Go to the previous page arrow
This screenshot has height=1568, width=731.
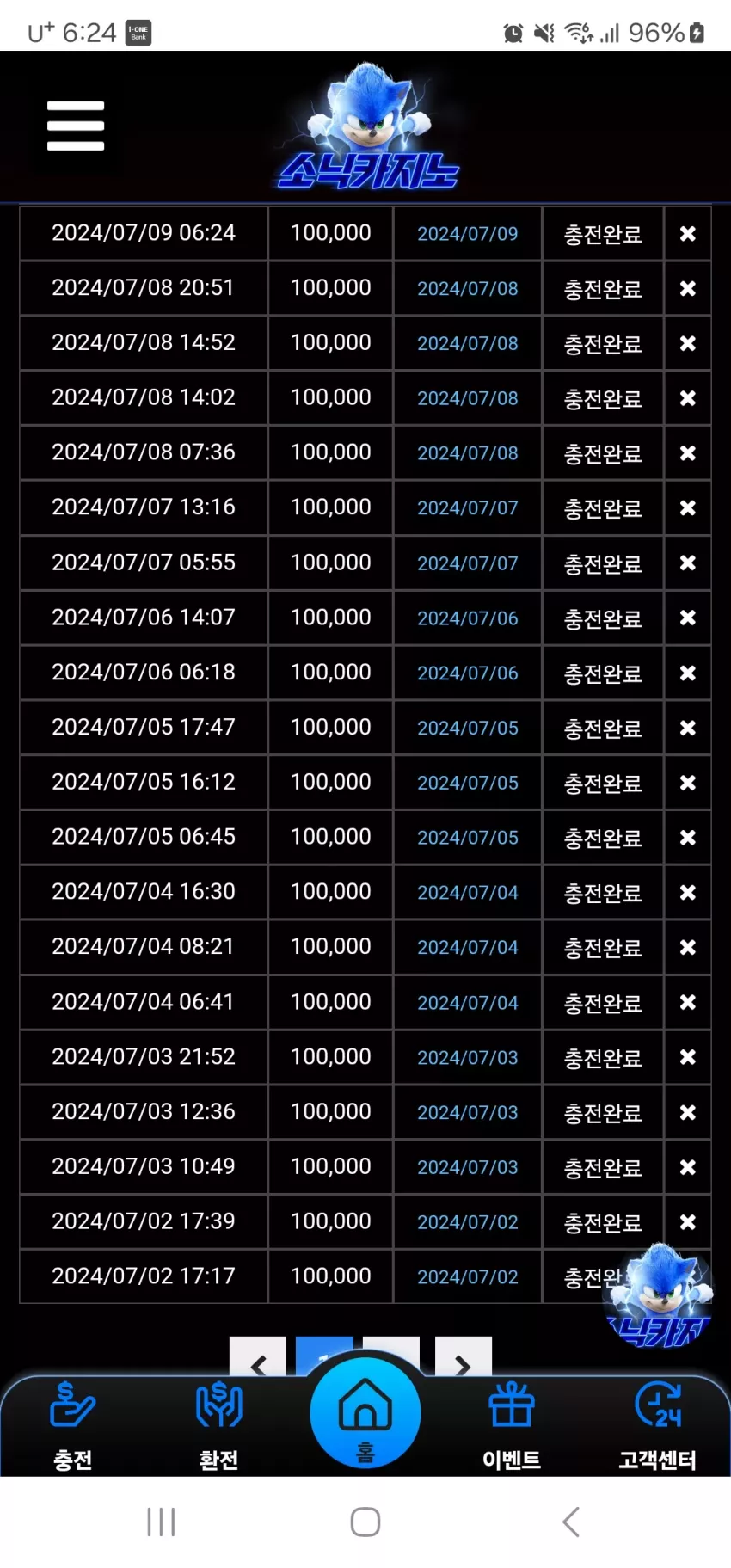click(x=258, y=1359)
